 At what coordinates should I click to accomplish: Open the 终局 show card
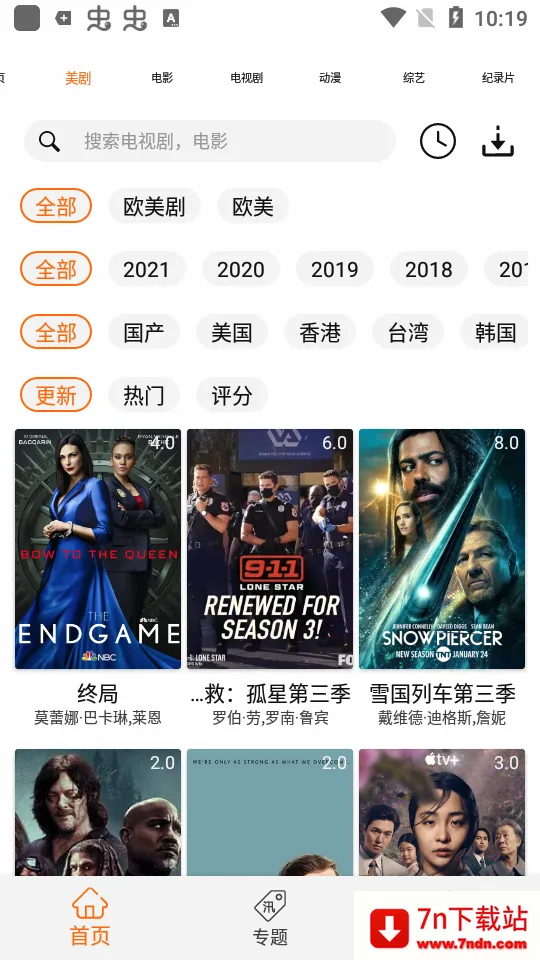tap(98, 578)
